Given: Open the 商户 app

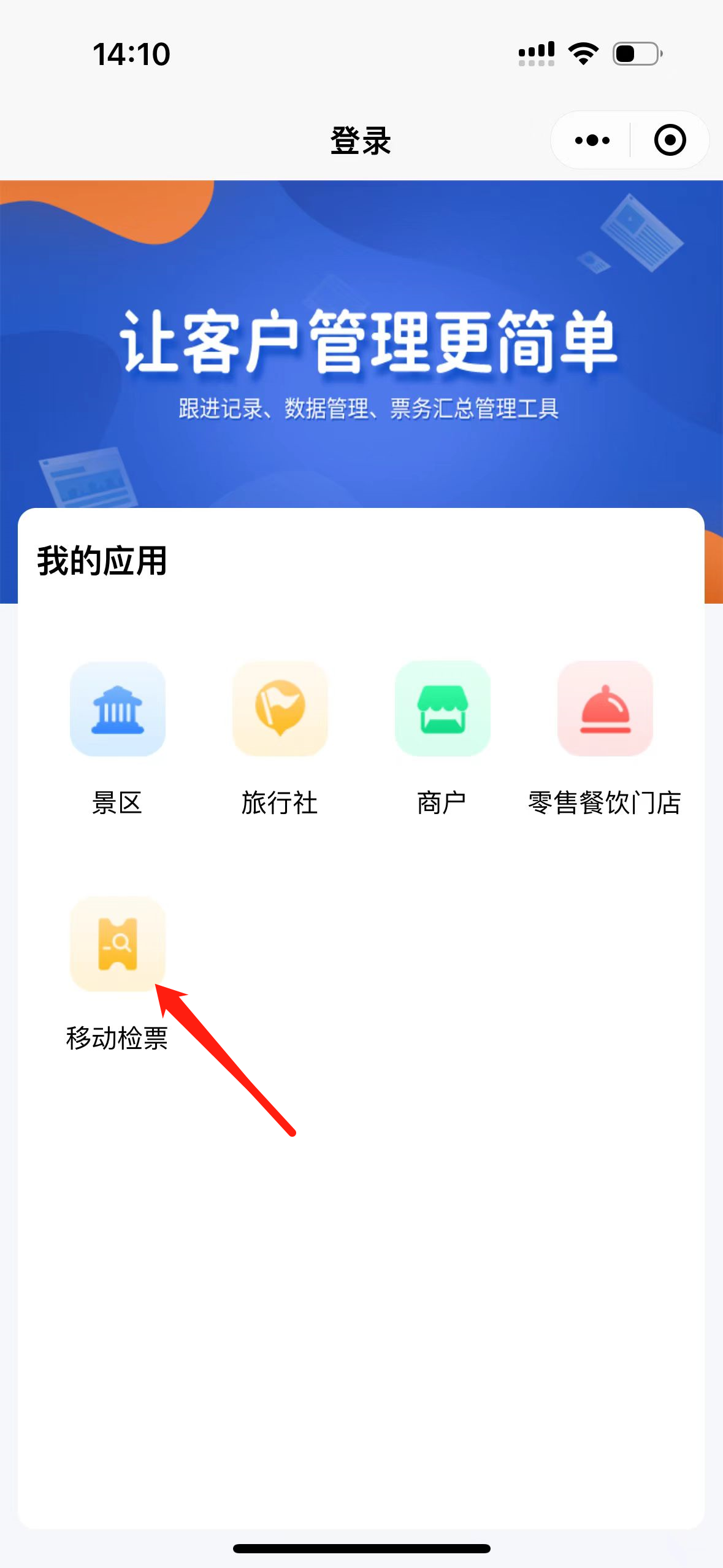Looking at the screenshot, I should [442, 709].
